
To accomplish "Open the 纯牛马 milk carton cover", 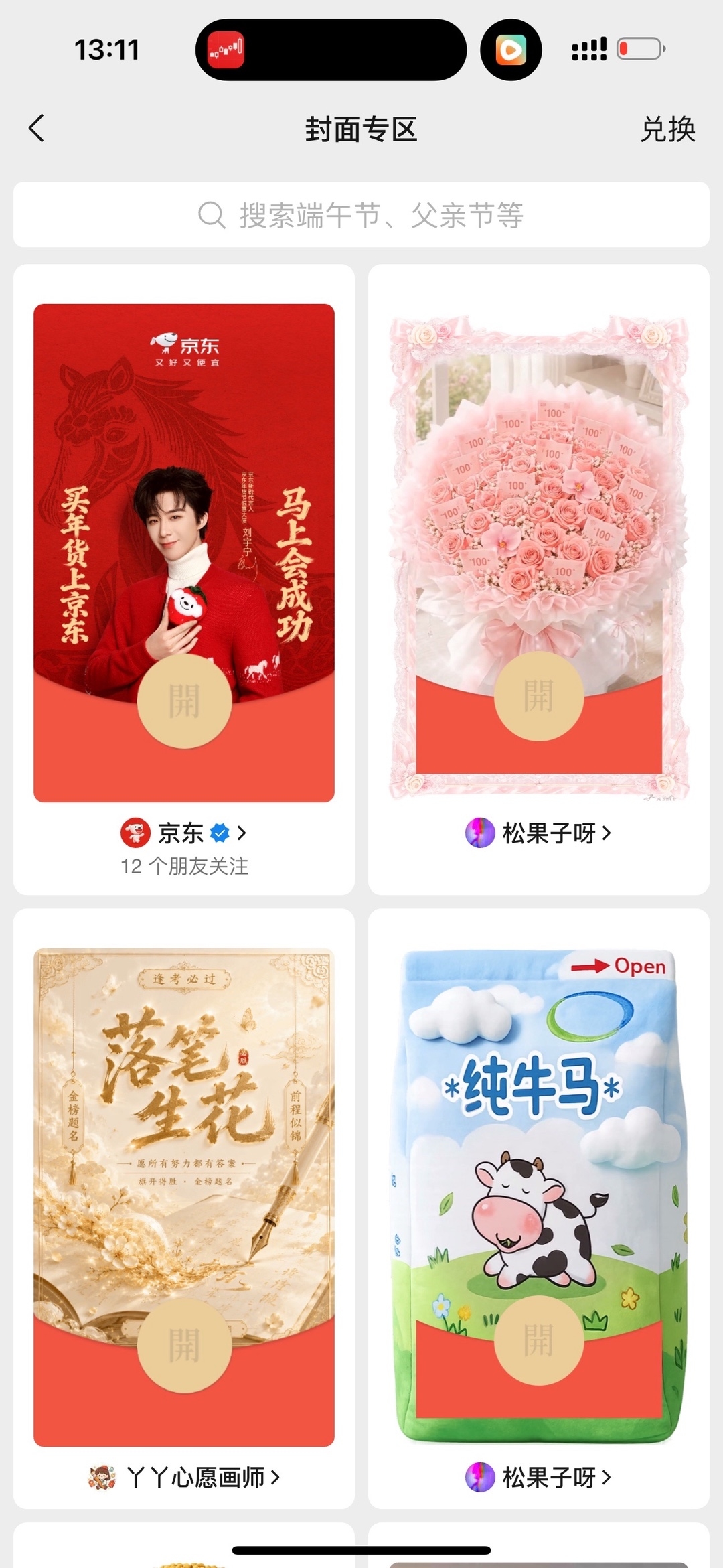I will [x=539, y=1196].
